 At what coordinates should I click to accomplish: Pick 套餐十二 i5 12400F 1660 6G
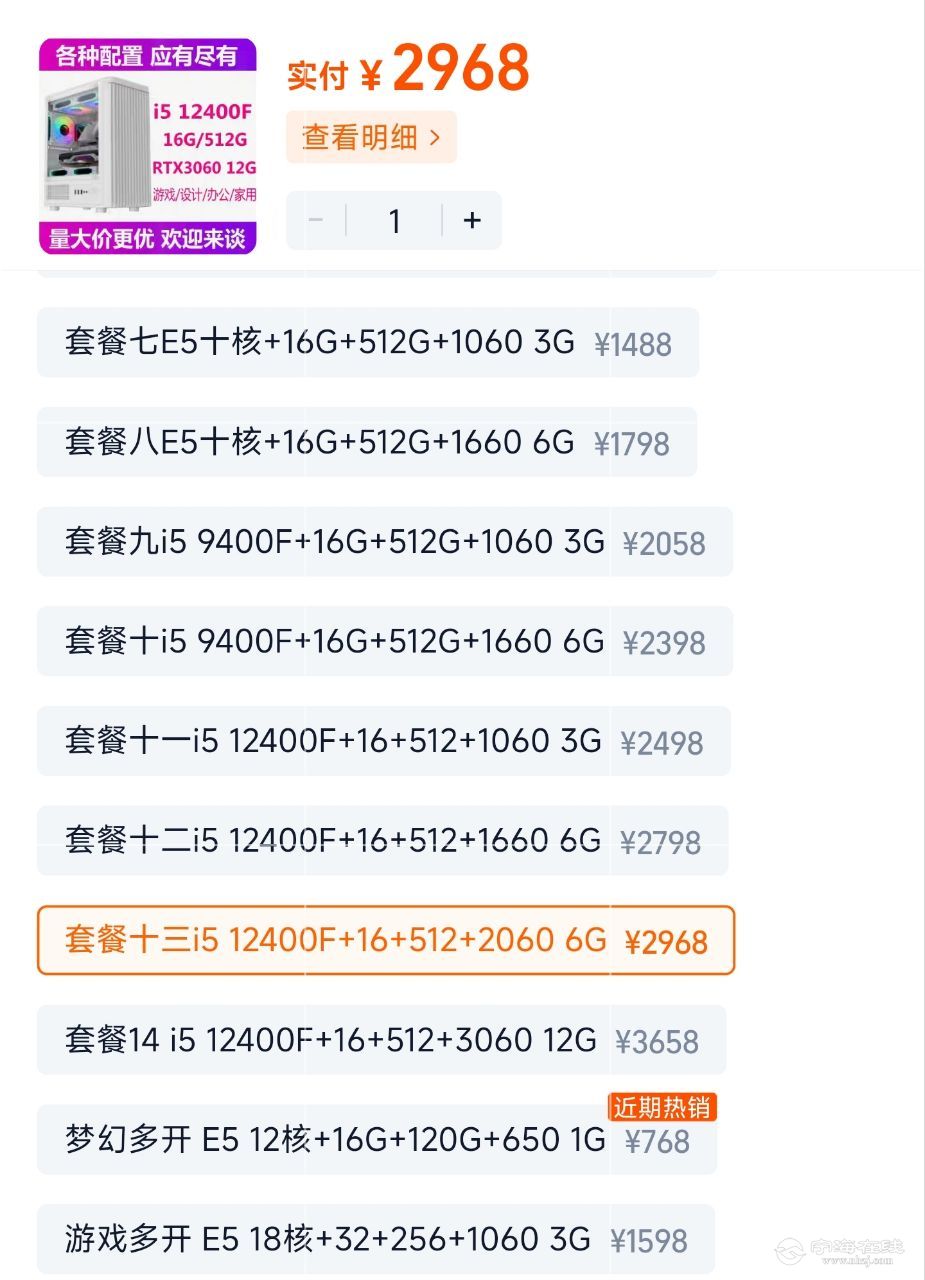point(382,841)
